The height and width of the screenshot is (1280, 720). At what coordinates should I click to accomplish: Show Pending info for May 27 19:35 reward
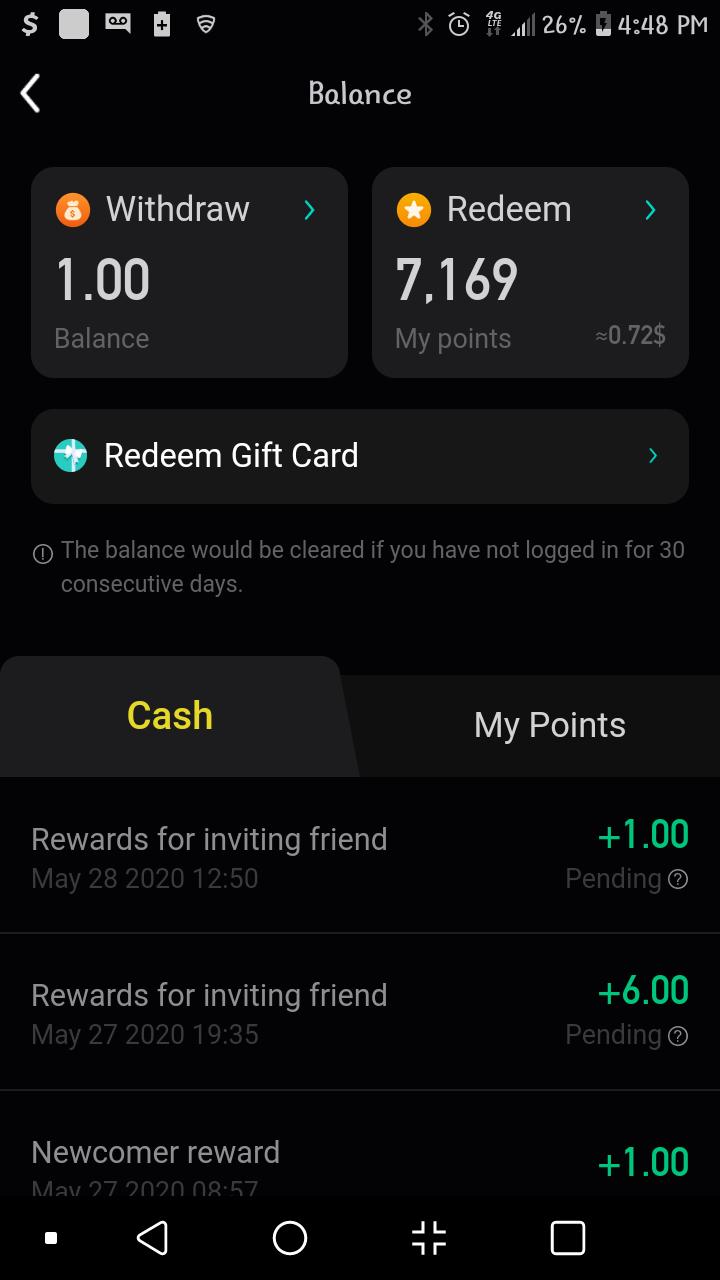click(677, 1036)
